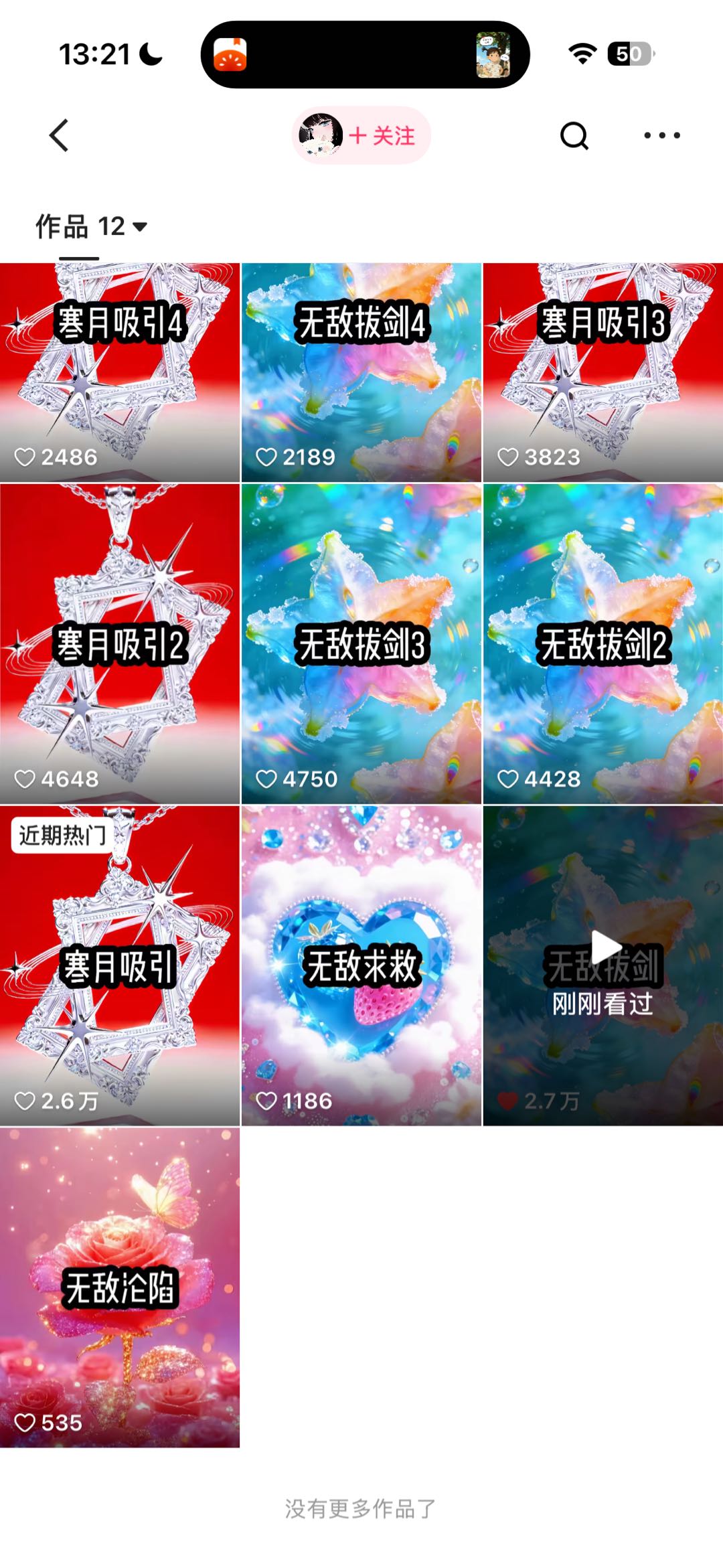Switch to the 作品 tab
The image size is (723, 1568).
79,228
